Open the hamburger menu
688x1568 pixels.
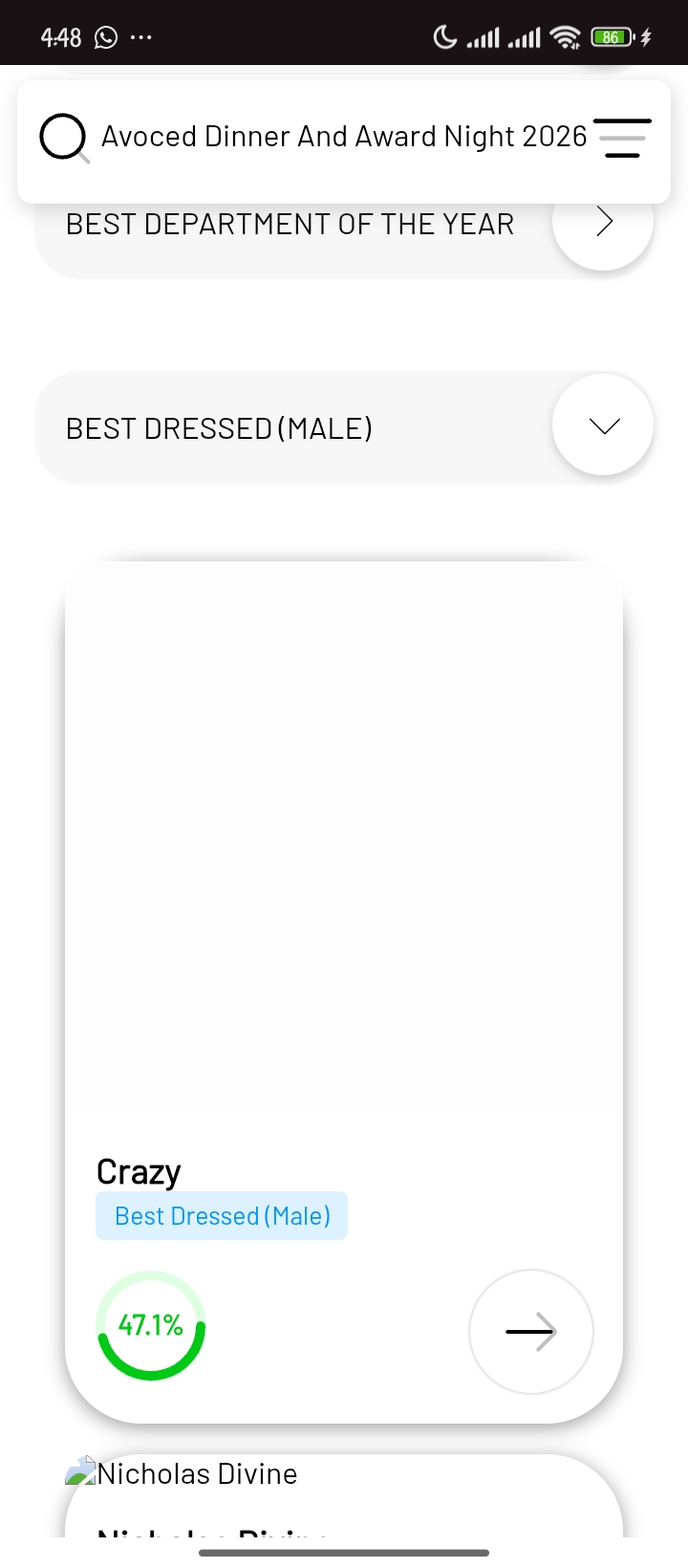tap(622, 138)
